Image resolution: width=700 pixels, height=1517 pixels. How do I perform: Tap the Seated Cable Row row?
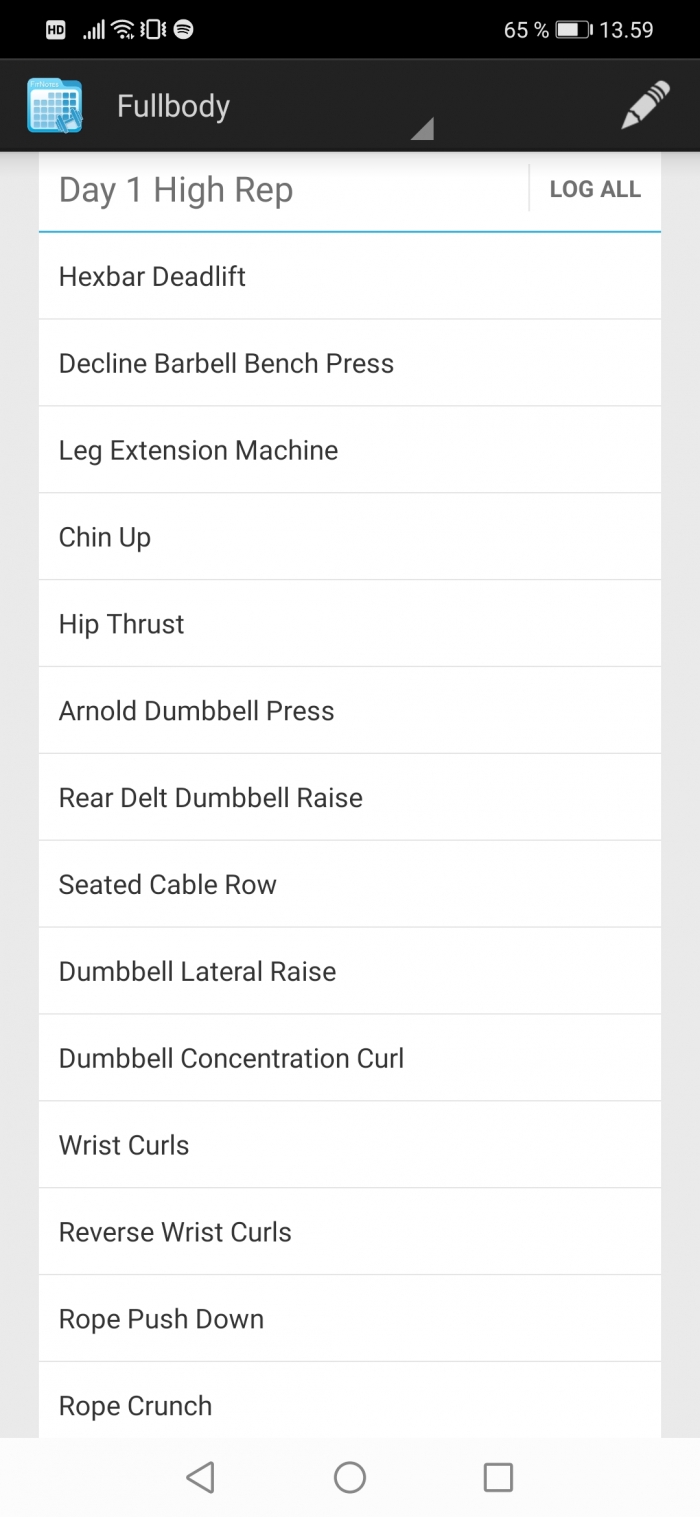350,884
